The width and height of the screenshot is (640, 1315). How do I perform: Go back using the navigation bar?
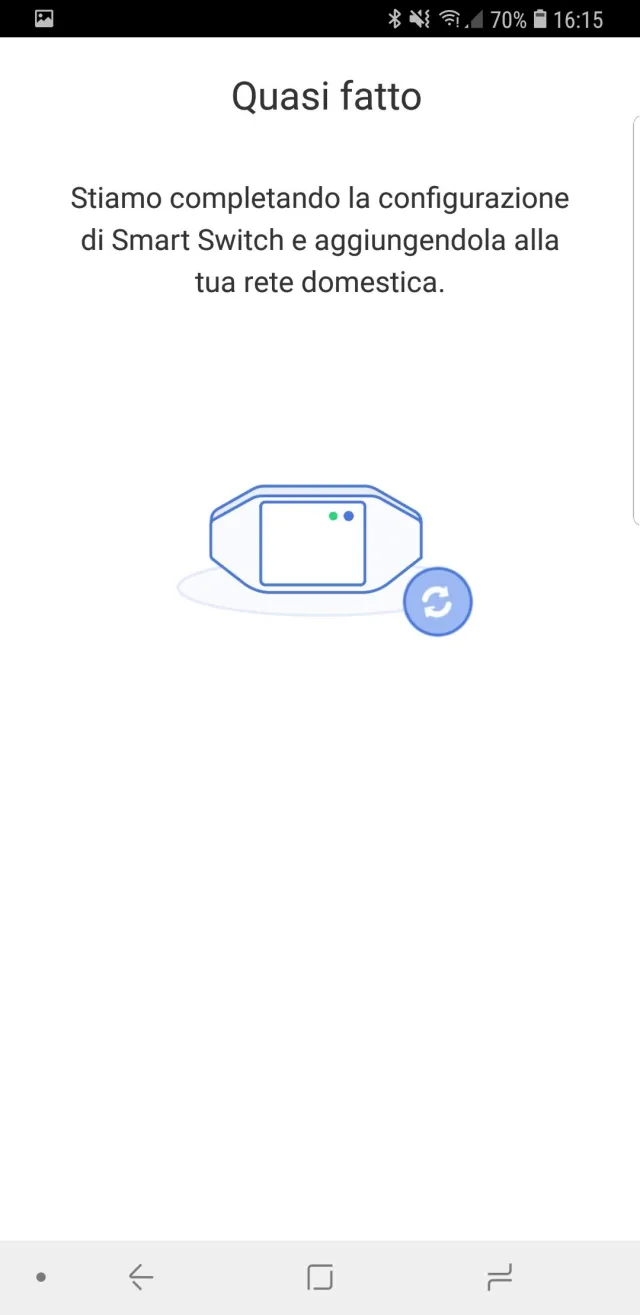pos(141,1277)
